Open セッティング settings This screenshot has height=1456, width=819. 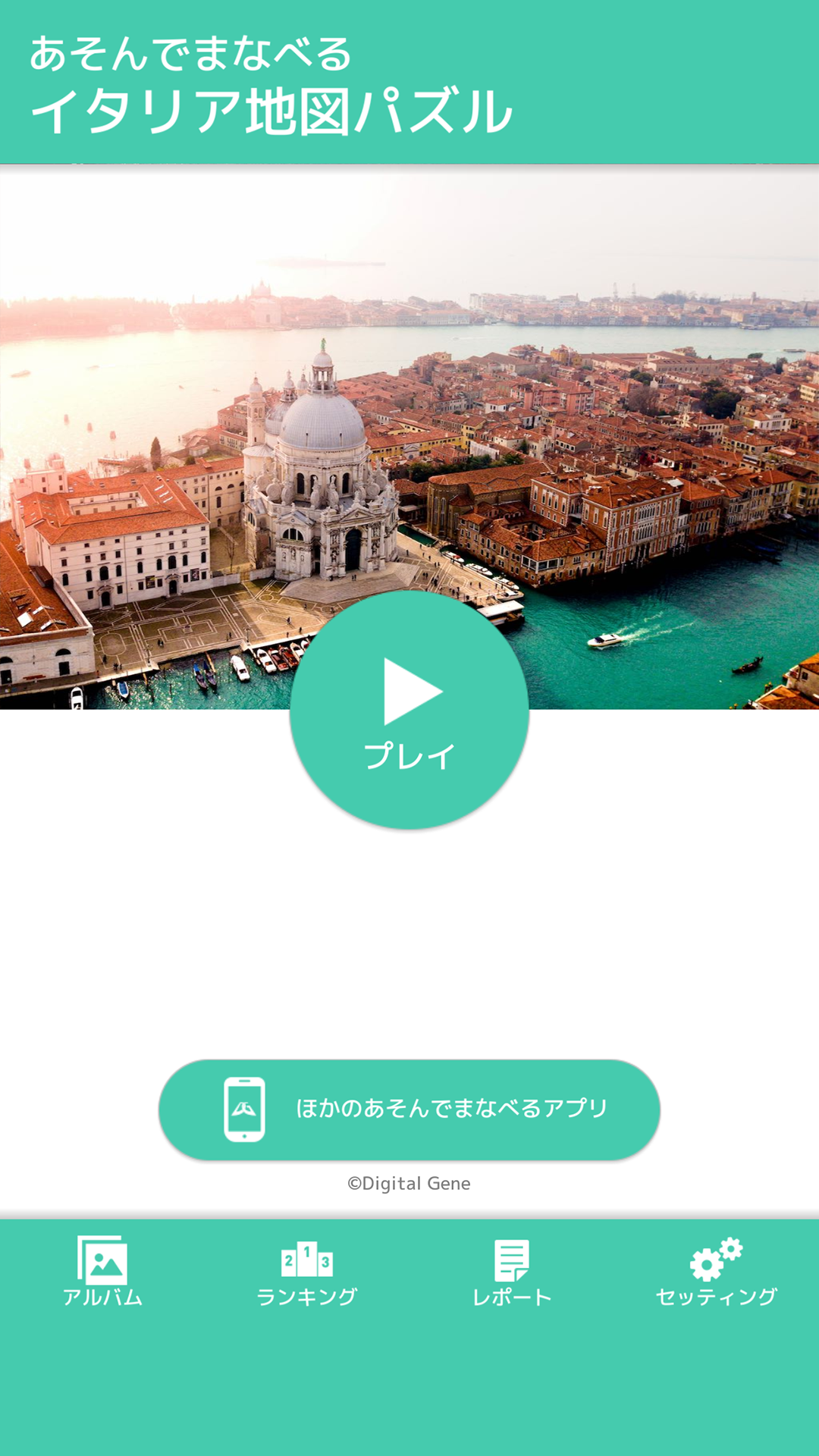tap(717, 1272)
